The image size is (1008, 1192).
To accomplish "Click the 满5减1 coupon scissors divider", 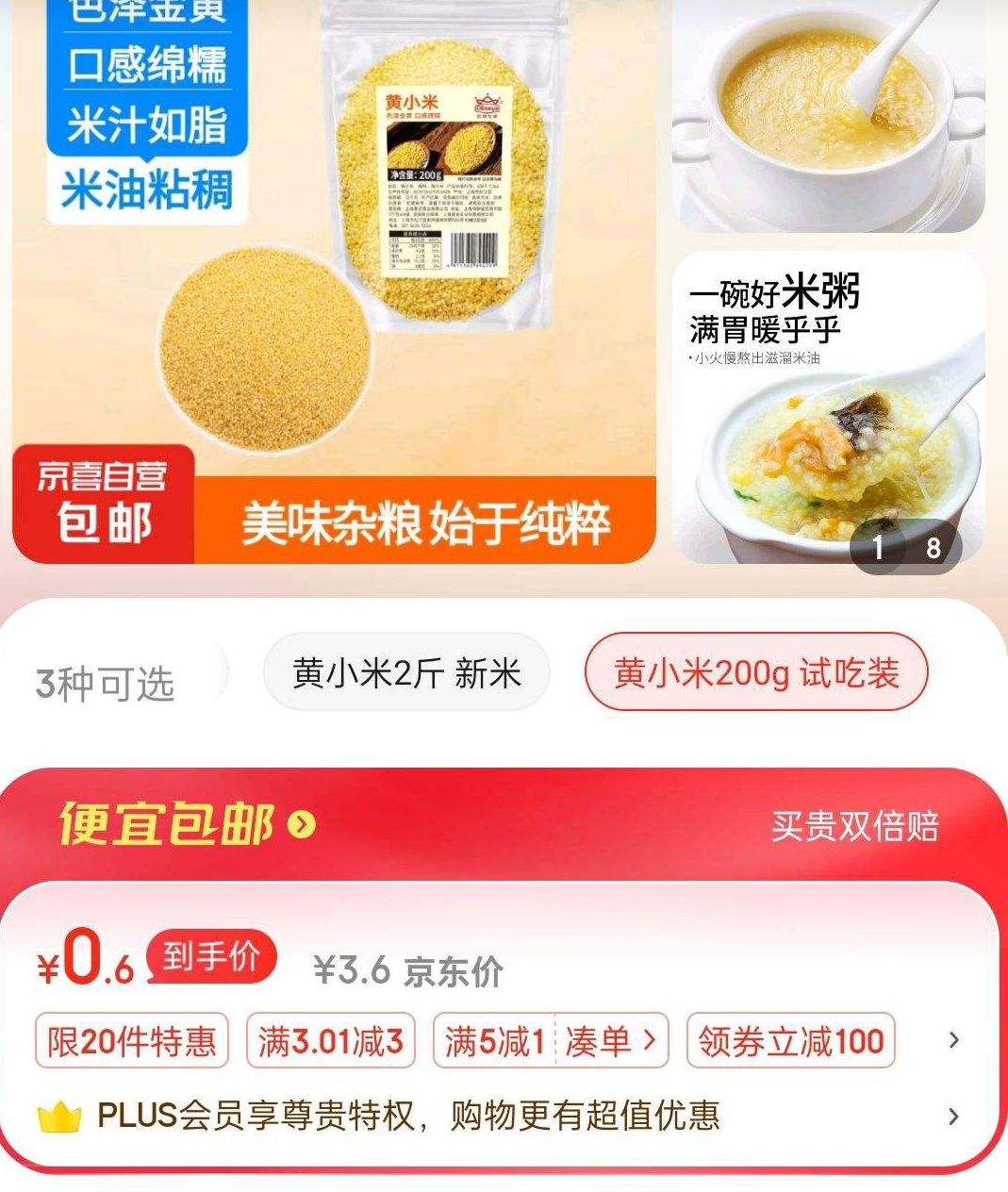I will click(x=554, y=1040).
